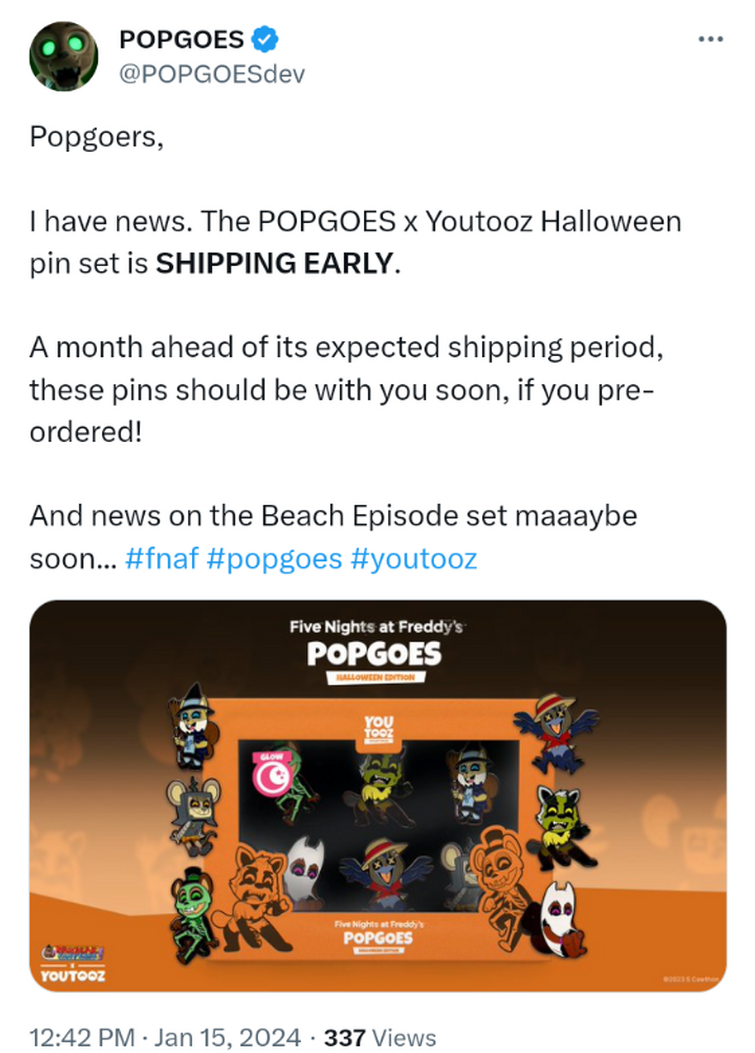Expand the Halloween pin set image
This screenshot has width=755, height=1053.
(377, 795)
